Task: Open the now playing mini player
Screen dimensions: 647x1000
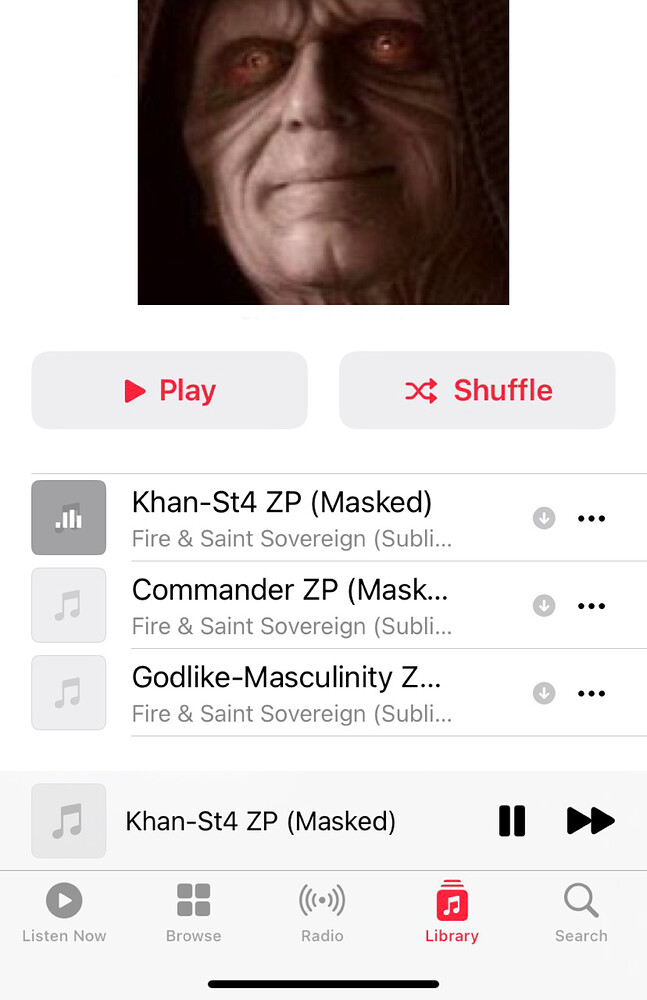Action: pyautogui.click(x=260, y=821)
